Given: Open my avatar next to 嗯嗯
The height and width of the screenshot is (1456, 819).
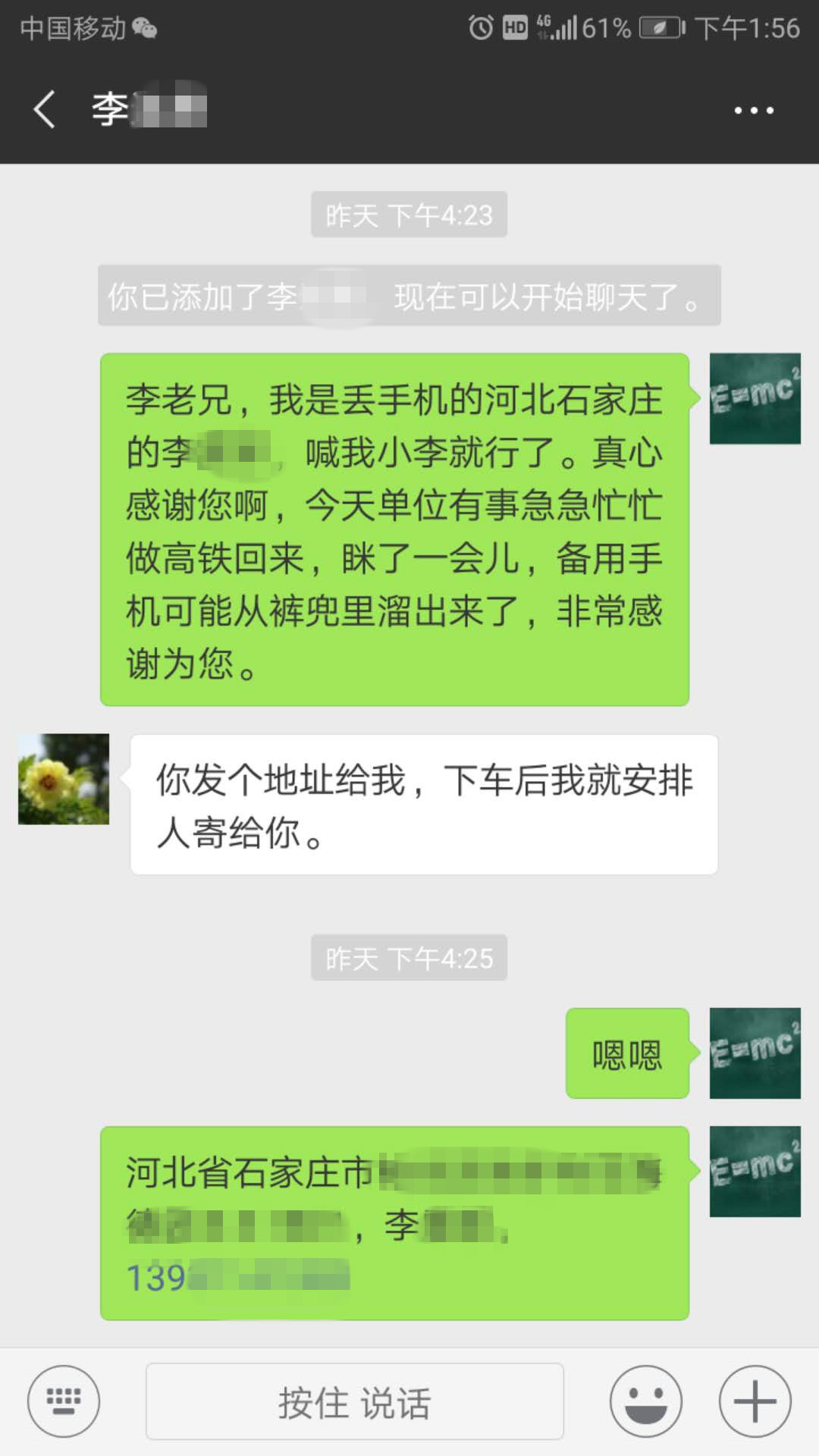Looking at the screenshot, I should [755, 1053].
